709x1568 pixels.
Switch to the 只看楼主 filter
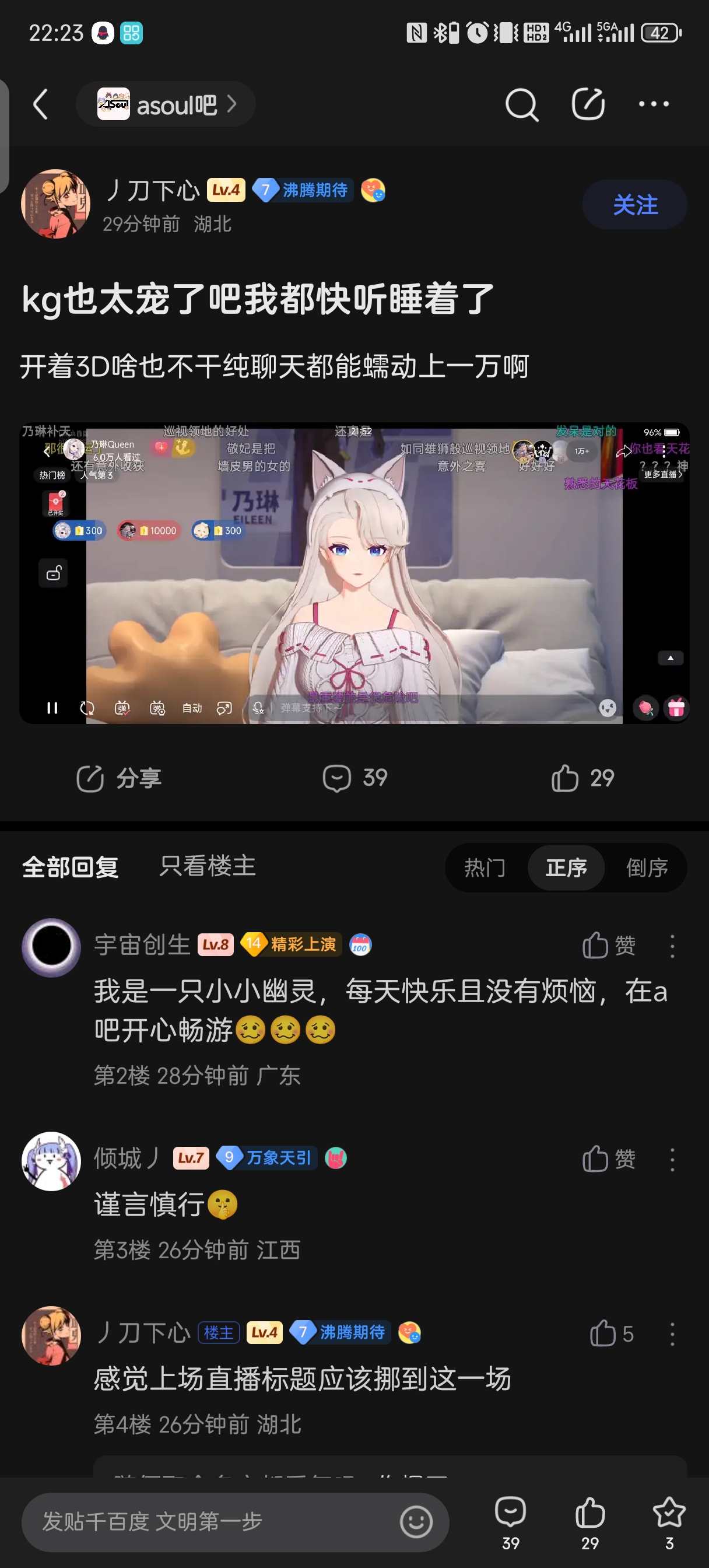click(x=208, y=867)
